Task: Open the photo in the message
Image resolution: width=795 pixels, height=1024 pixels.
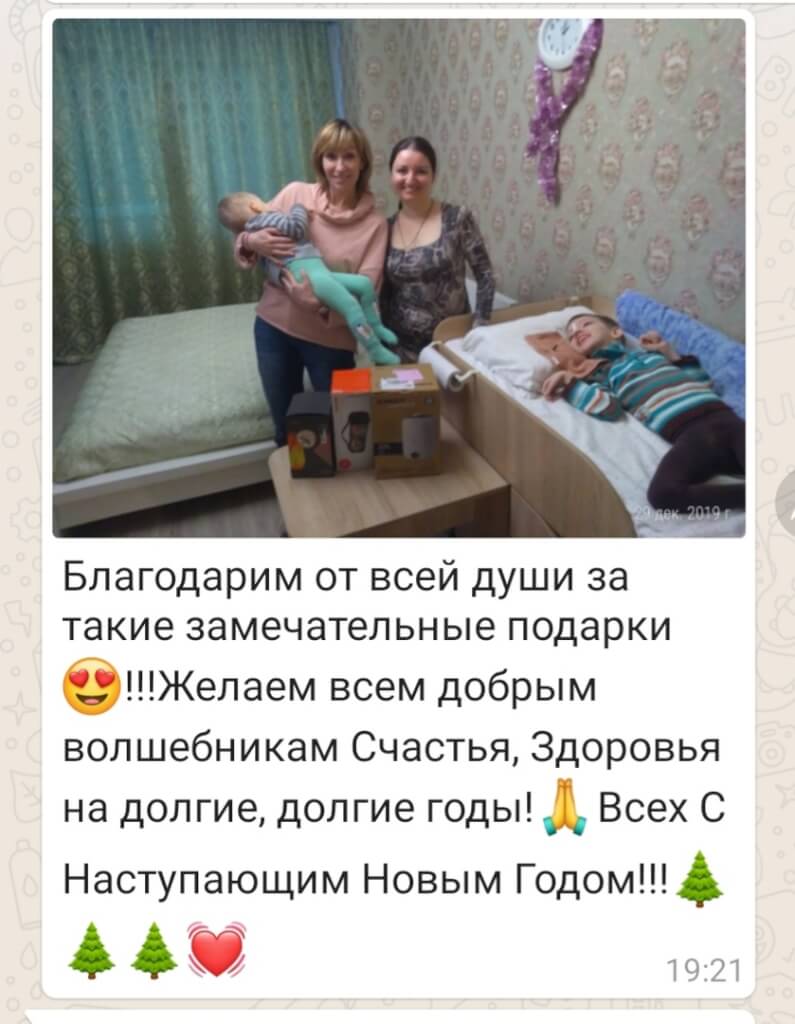Action: [x=398, y=278]
